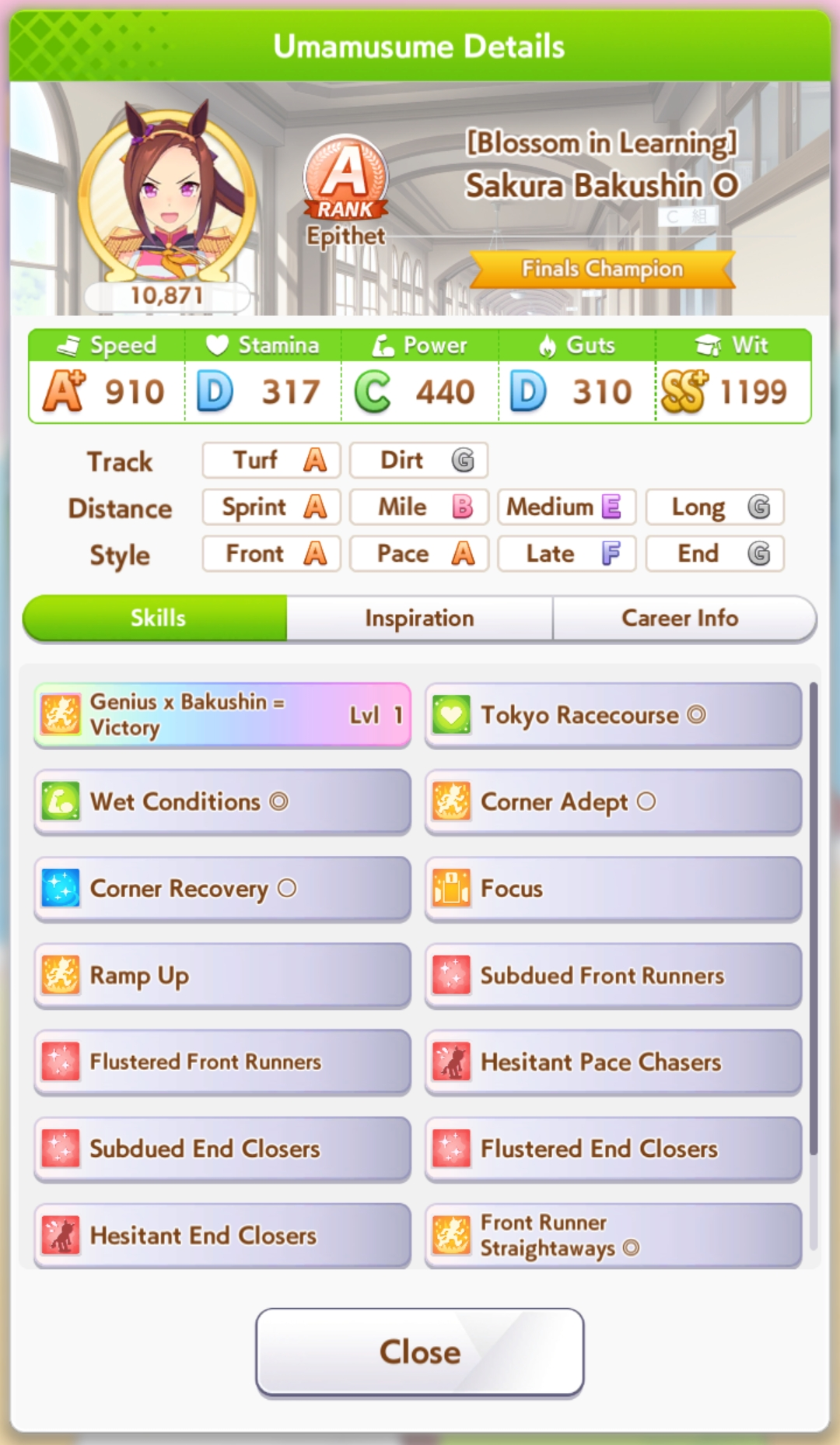Open Genius x Bakushin = Victory skill
Viewport: 840px width, 1445px height.
[222, 715]
